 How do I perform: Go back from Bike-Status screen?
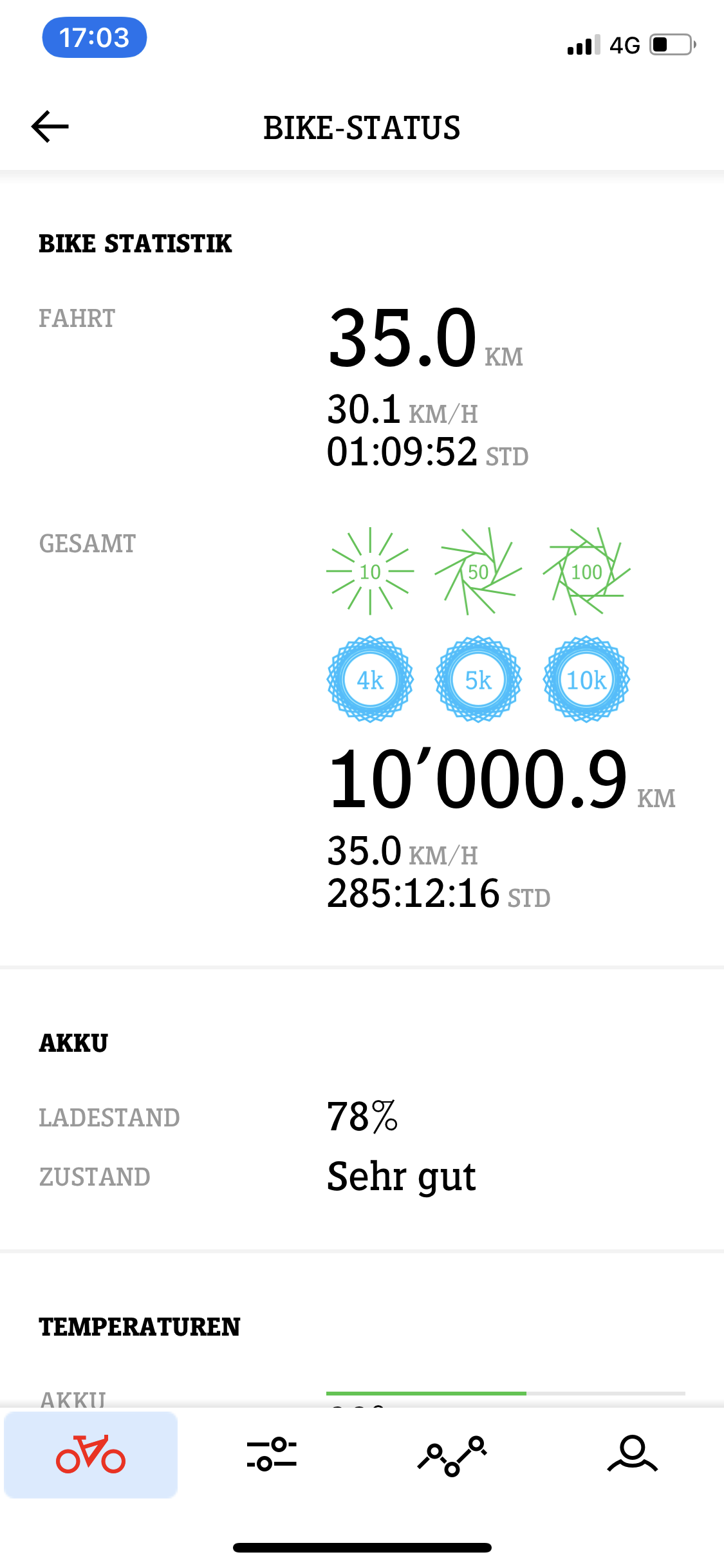[50, 127]
